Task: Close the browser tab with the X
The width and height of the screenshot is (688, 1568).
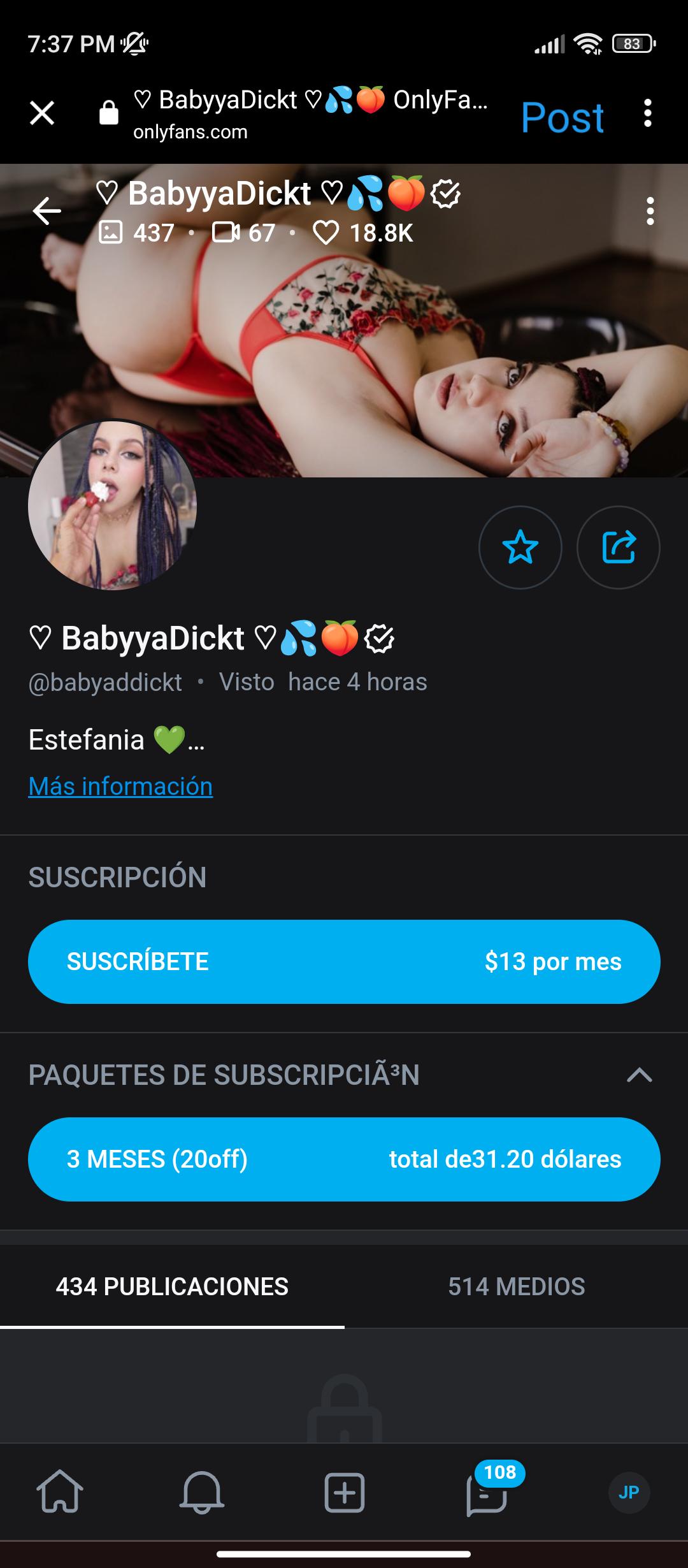Action: click(42, 113)
